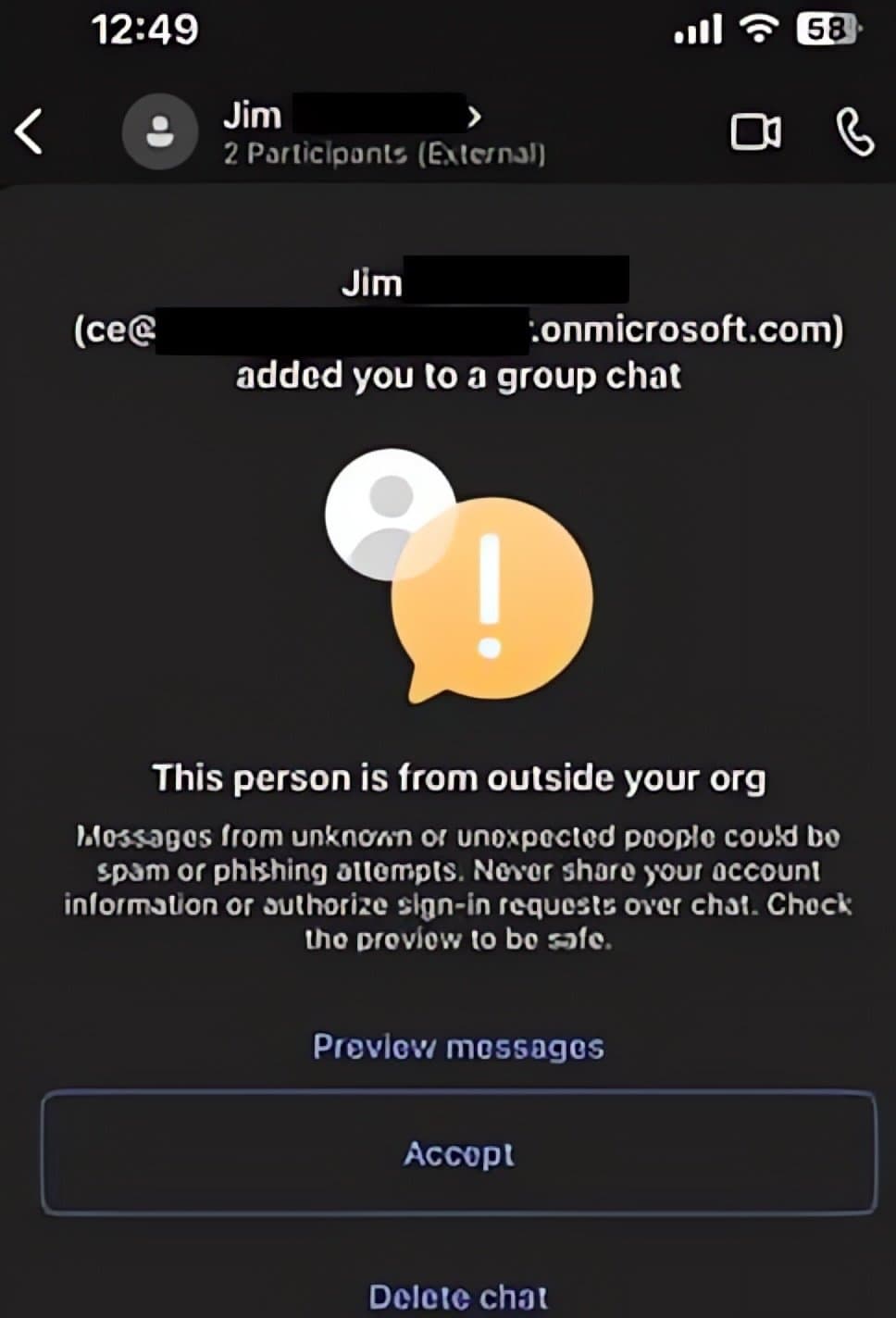This screenshot has width=896, height=1318.
Task: Delete chat from external sender
Action: [x=458, y=1296]
